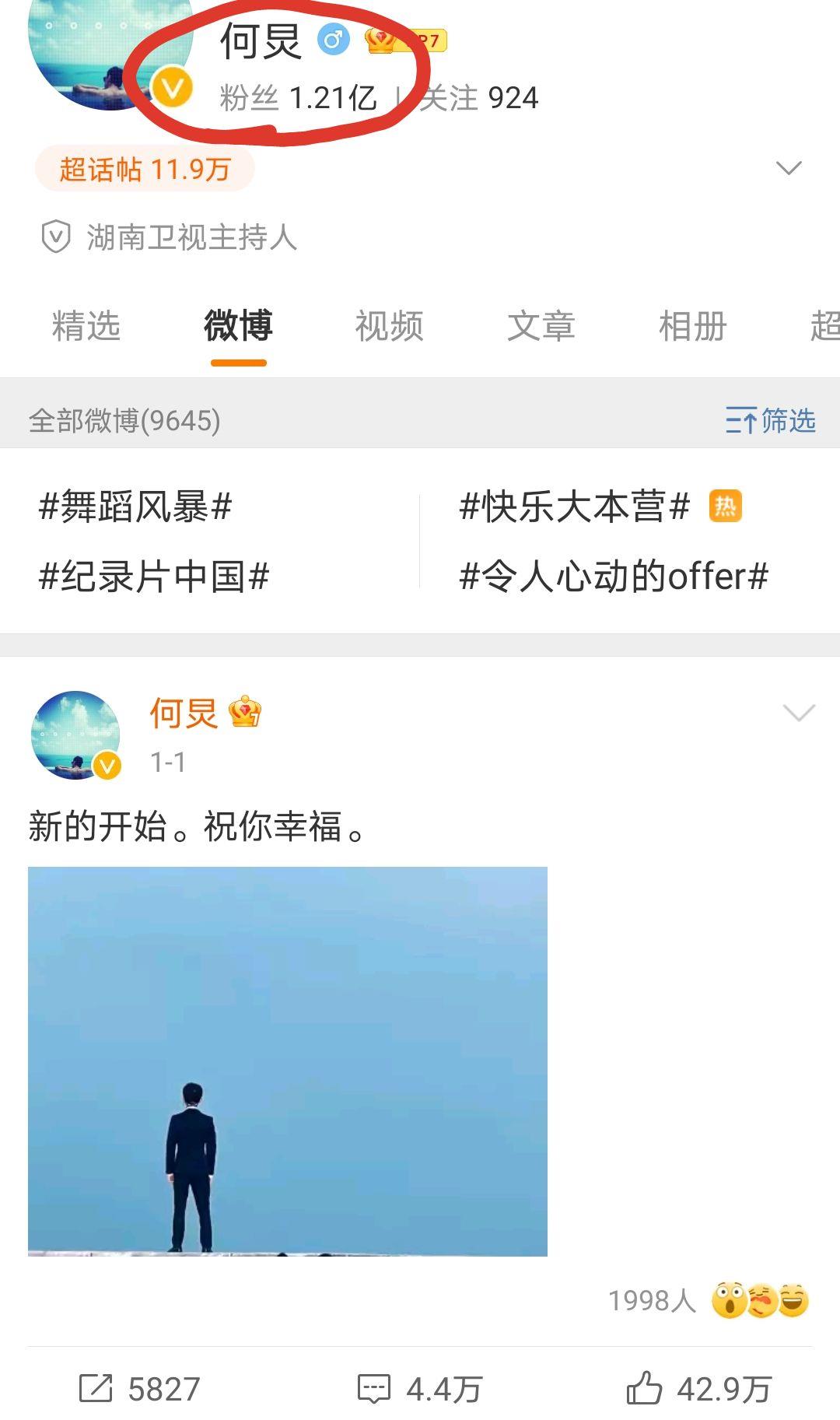
Task: Open the post menu chevron on 何炅's post
Action: tap(799, 713)
